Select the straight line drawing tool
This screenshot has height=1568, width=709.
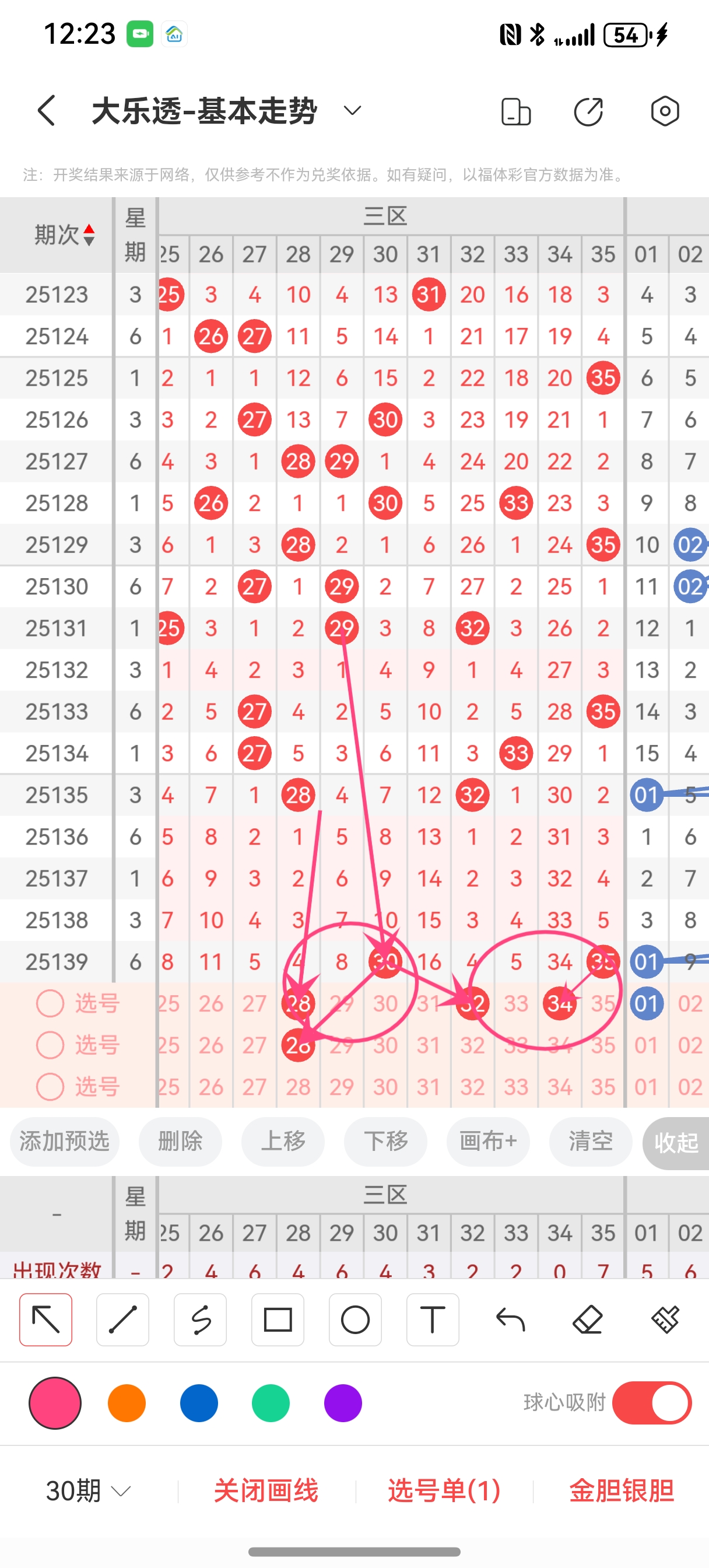[123, 1319]
